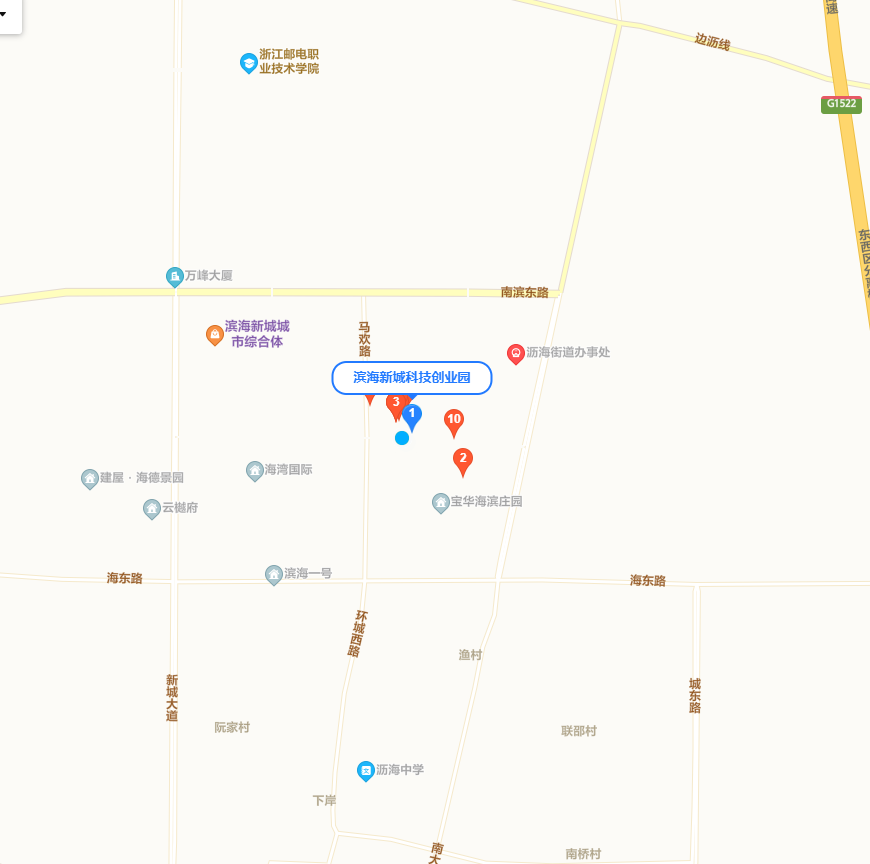Open the 滨海一号 residence marker

click(x=274, y=574)
